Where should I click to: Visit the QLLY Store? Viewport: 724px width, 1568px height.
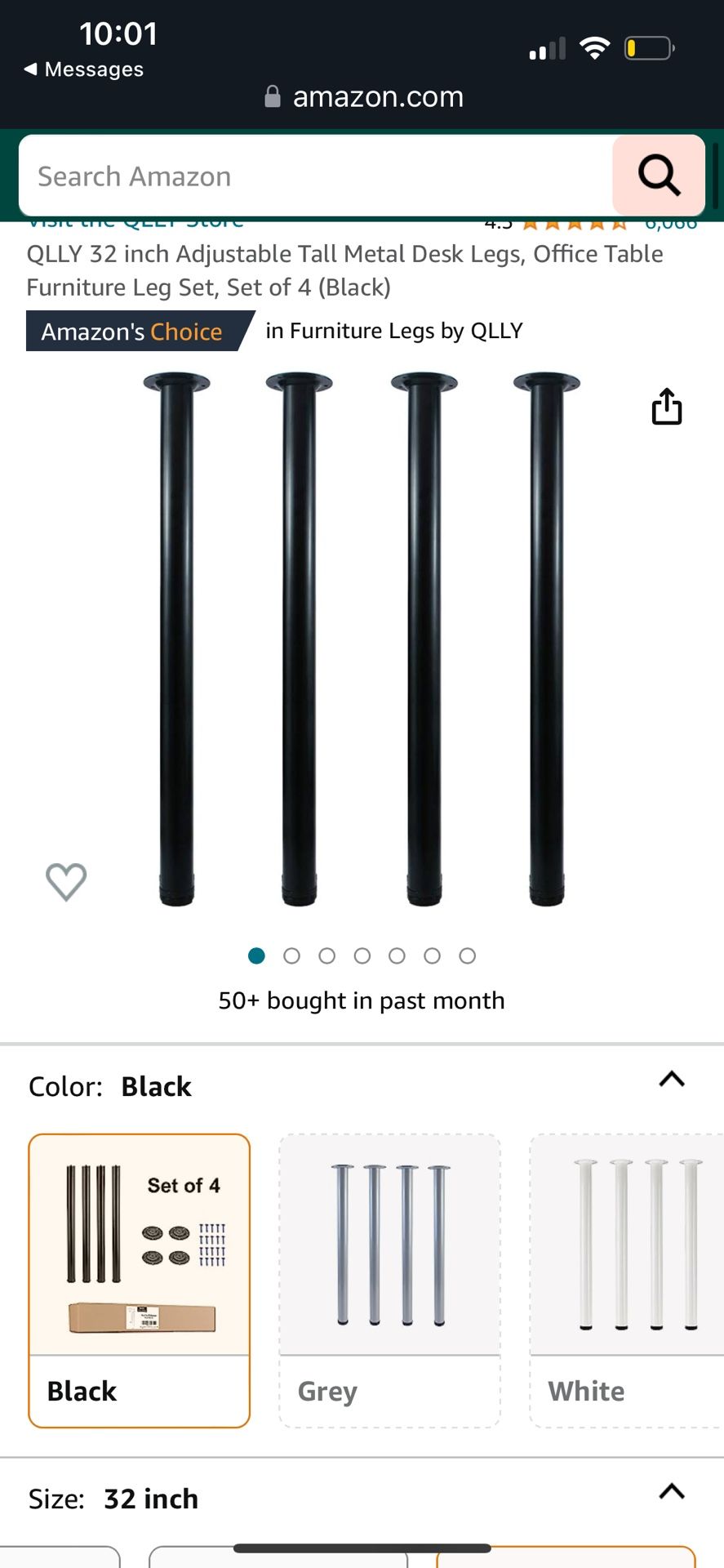[135, 219]
